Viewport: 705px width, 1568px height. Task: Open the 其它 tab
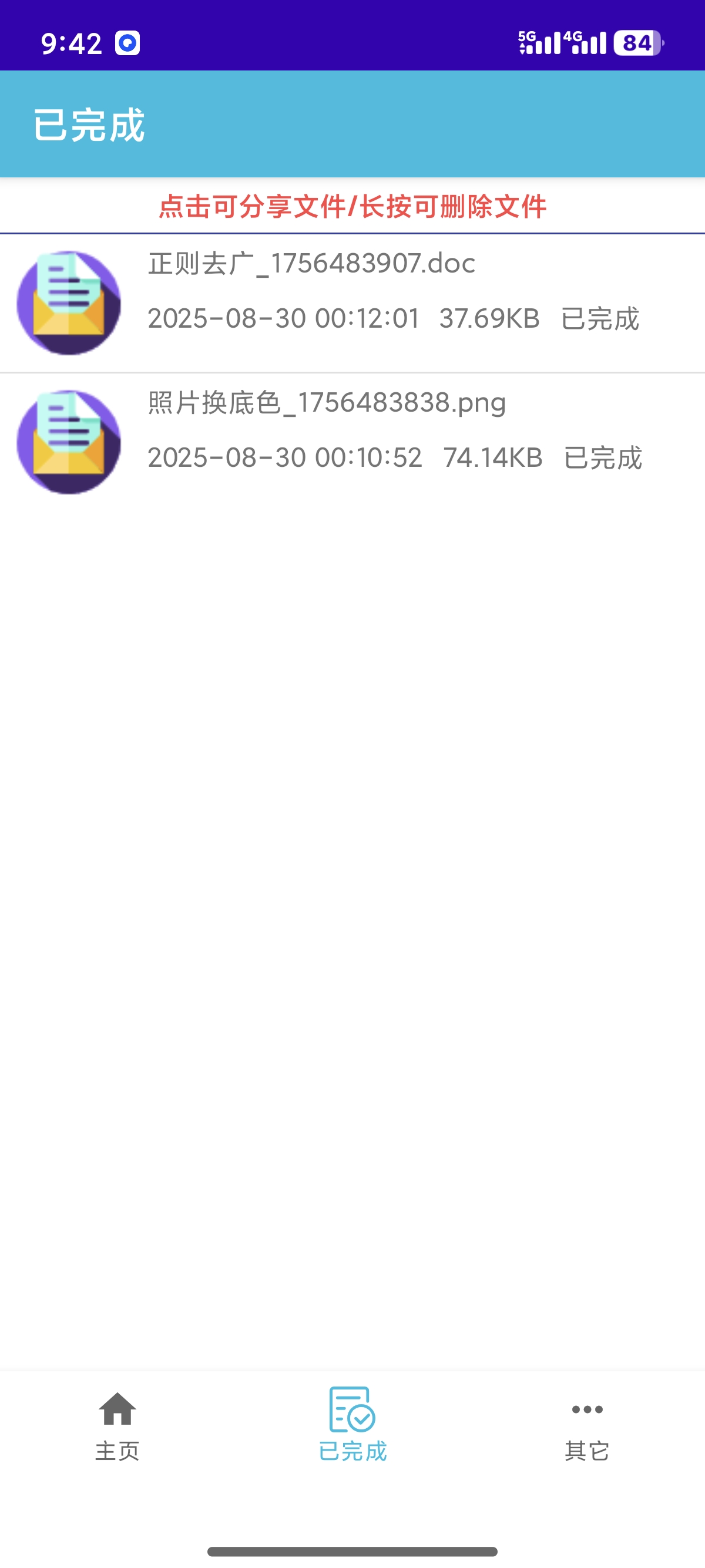click(x=587, y=1425)
